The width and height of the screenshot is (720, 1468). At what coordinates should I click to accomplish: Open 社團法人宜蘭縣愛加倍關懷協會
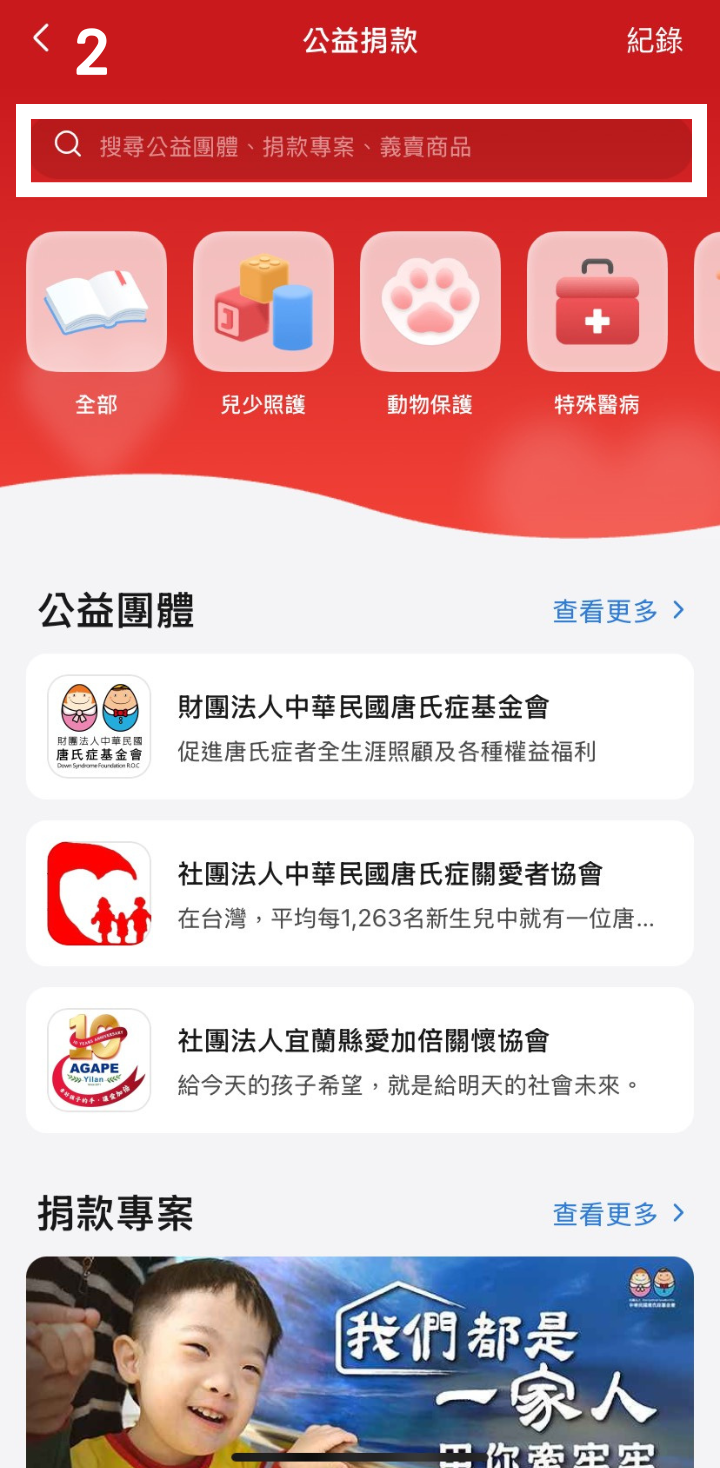coord(360,1060)
